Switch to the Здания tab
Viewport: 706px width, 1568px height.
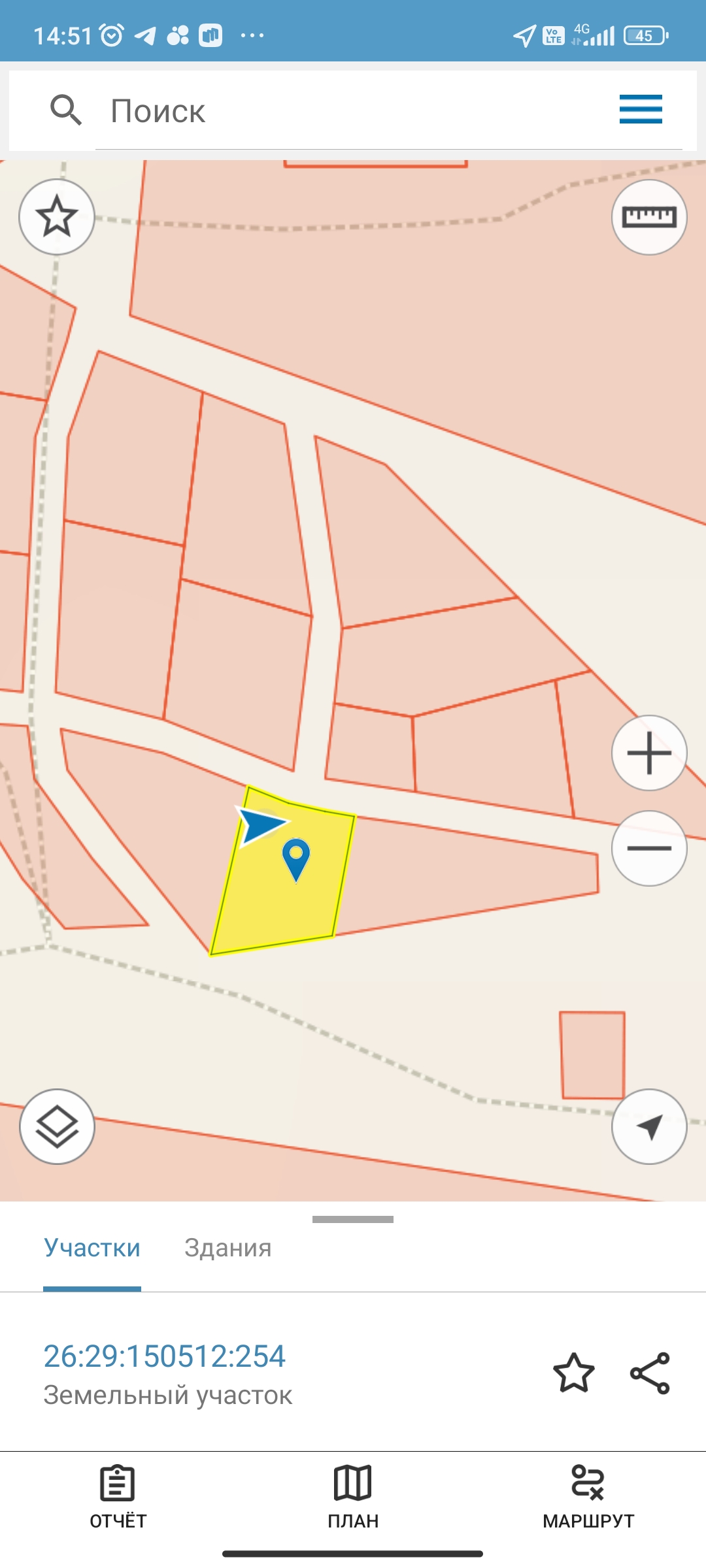point(227,1248)
